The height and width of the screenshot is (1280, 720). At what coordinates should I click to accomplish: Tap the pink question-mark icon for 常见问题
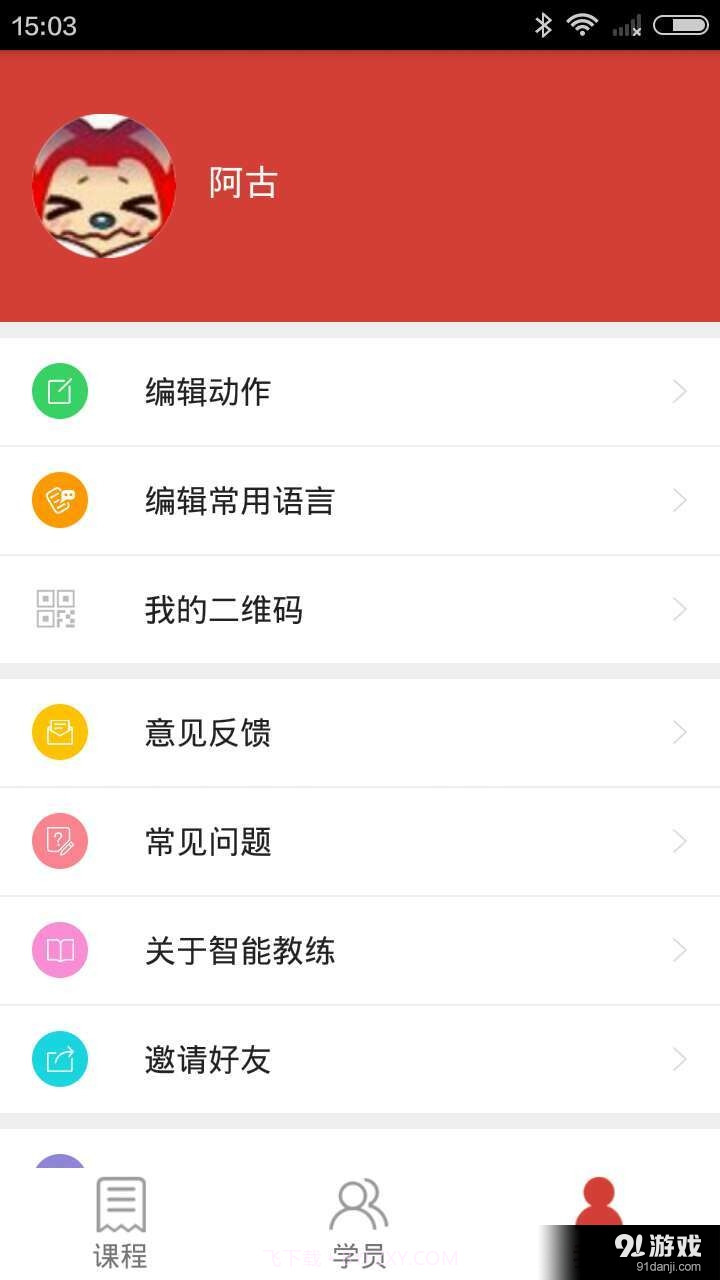pos(60,841)
